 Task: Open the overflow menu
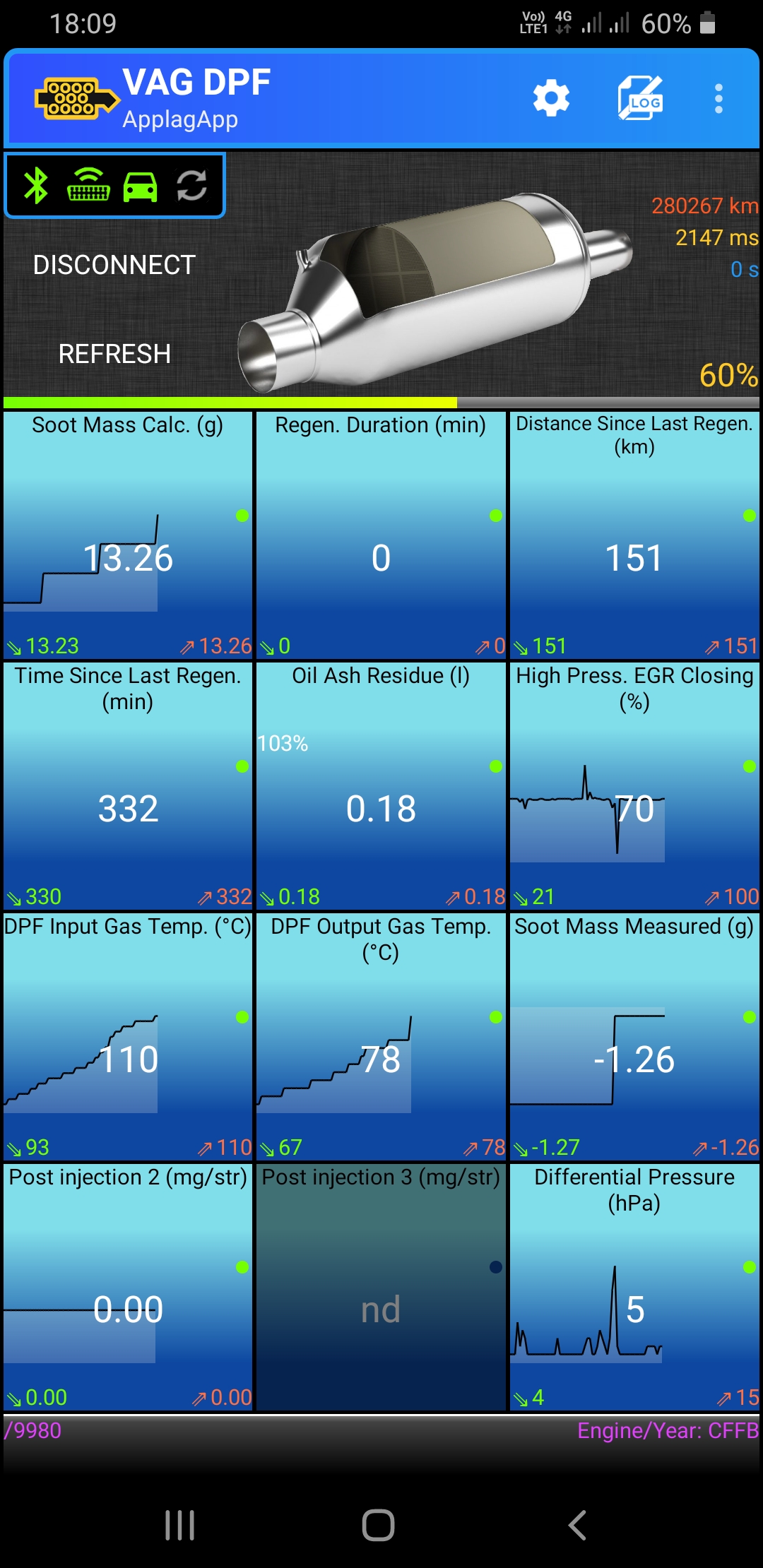(x=718, y=98)
